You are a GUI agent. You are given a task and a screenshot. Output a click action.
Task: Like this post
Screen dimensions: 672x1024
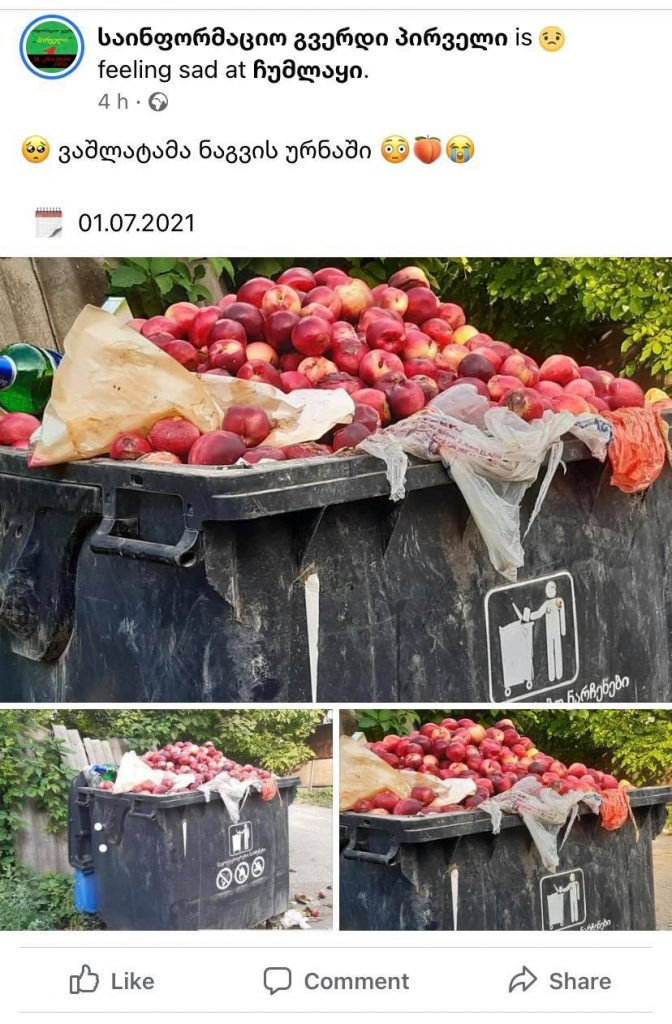[112, 981]
